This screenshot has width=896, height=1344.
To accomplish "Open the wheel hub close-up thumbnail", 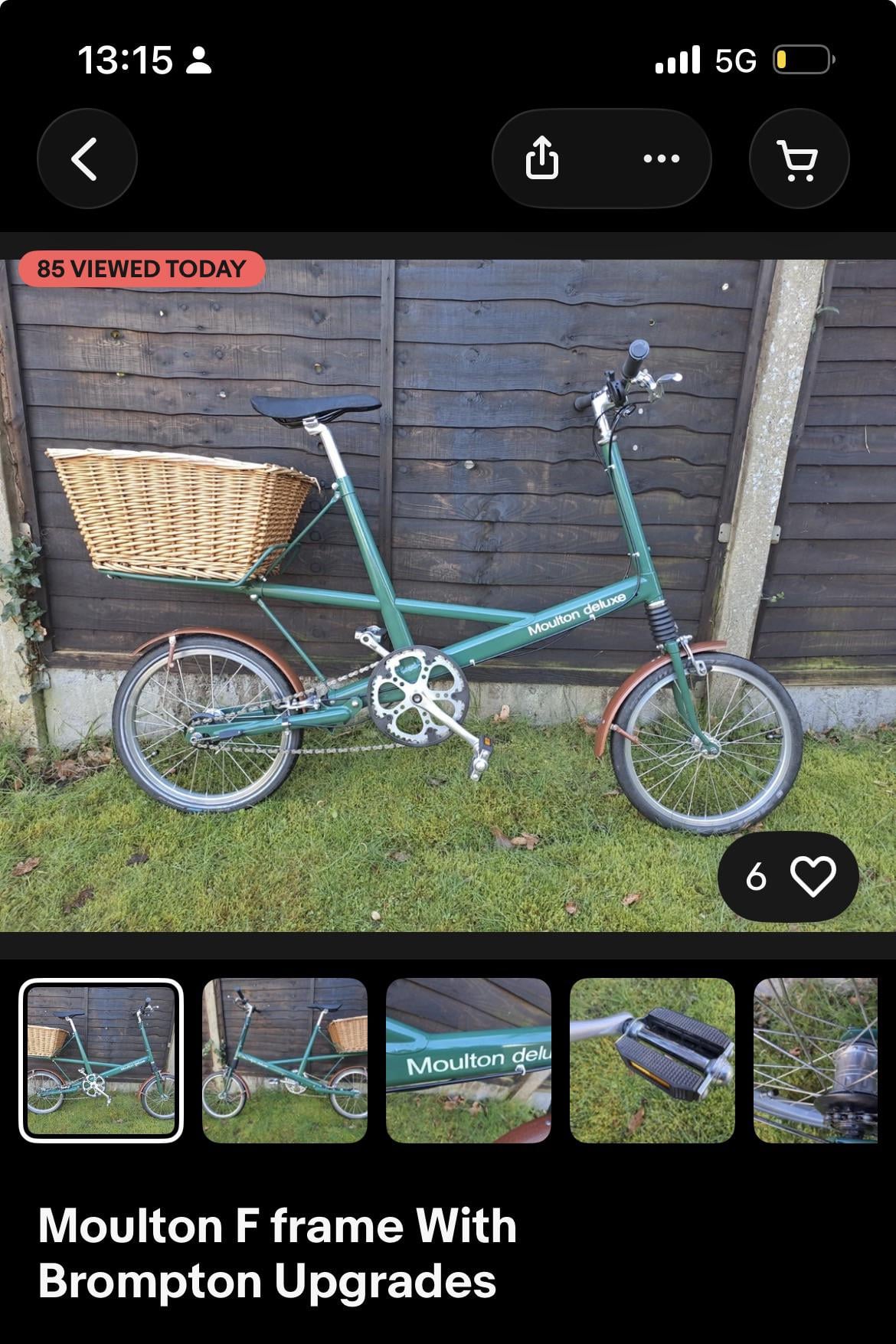I will pos(816,1061).
